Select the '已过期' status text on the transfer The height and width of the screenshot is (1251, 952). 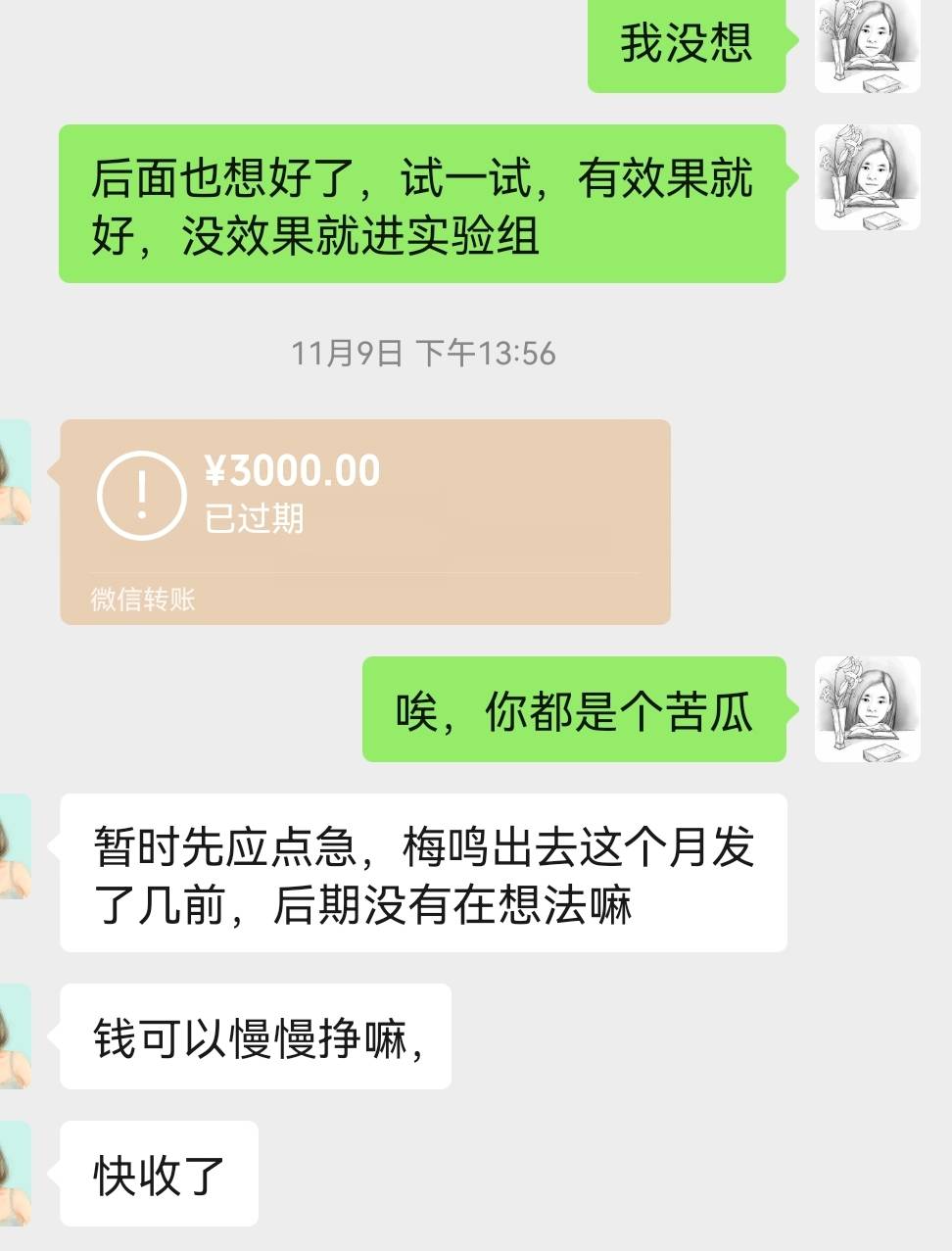coord(257,521)
